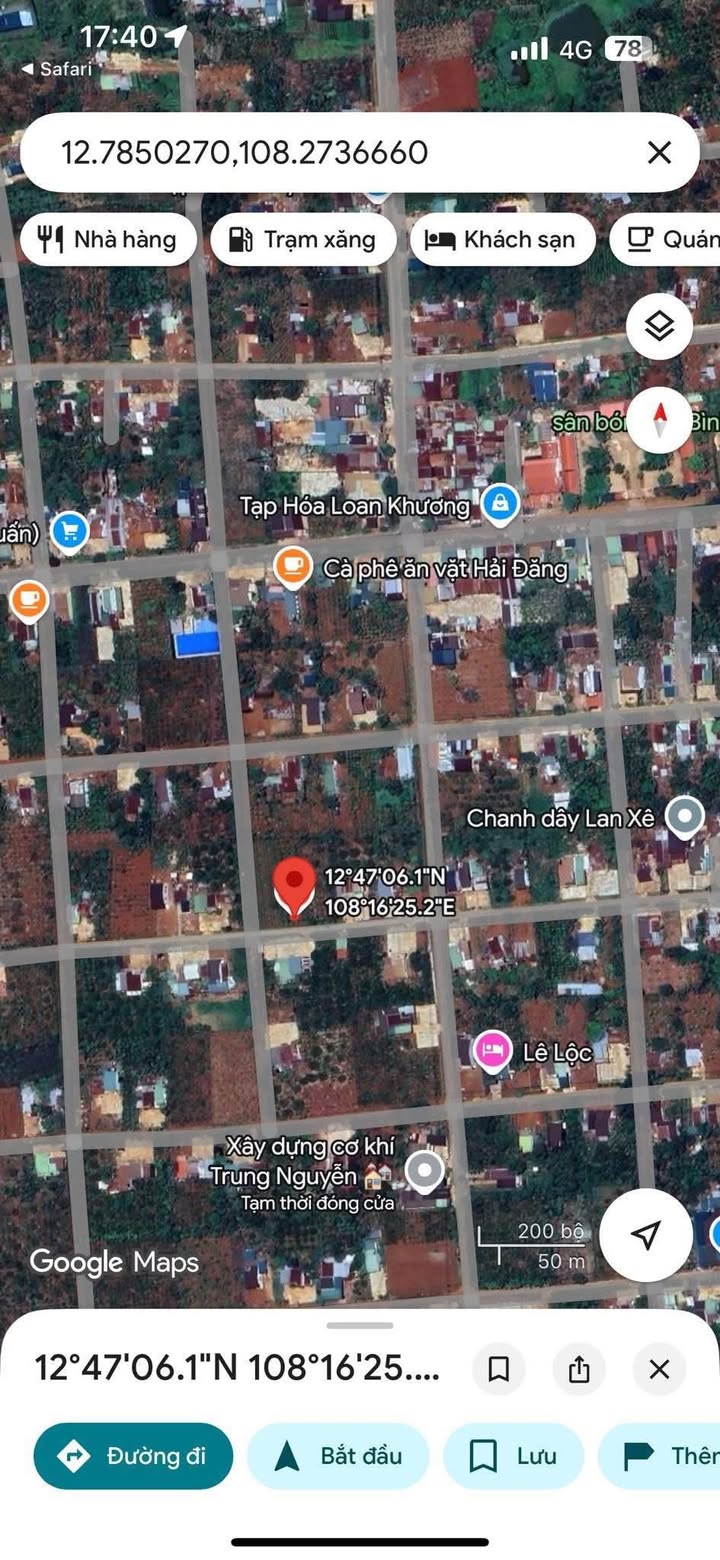
Task: Reset map orientation with the compass
Action: tap(659, 419)
